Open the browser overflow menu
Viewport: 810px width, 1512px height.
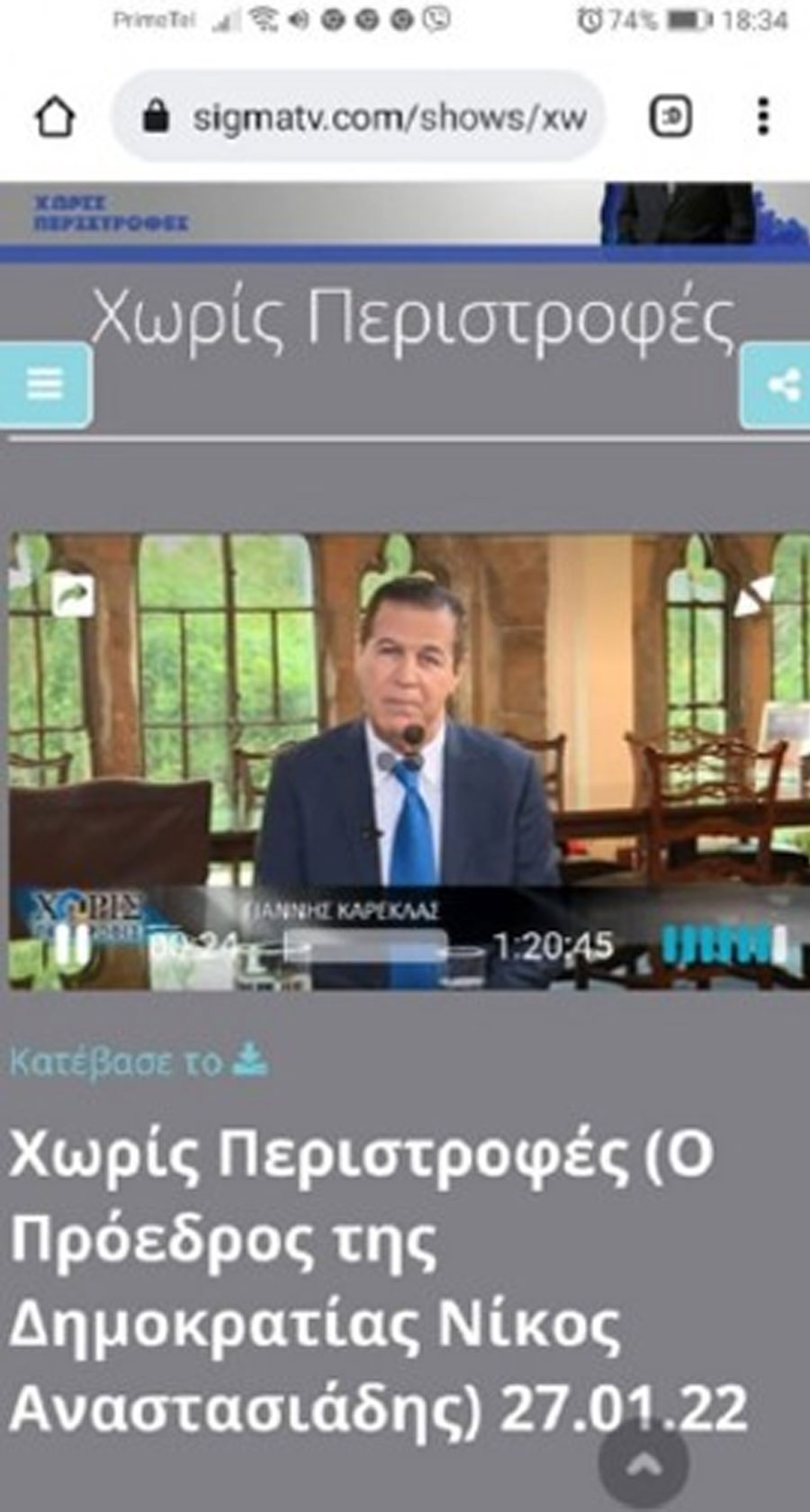763,117
